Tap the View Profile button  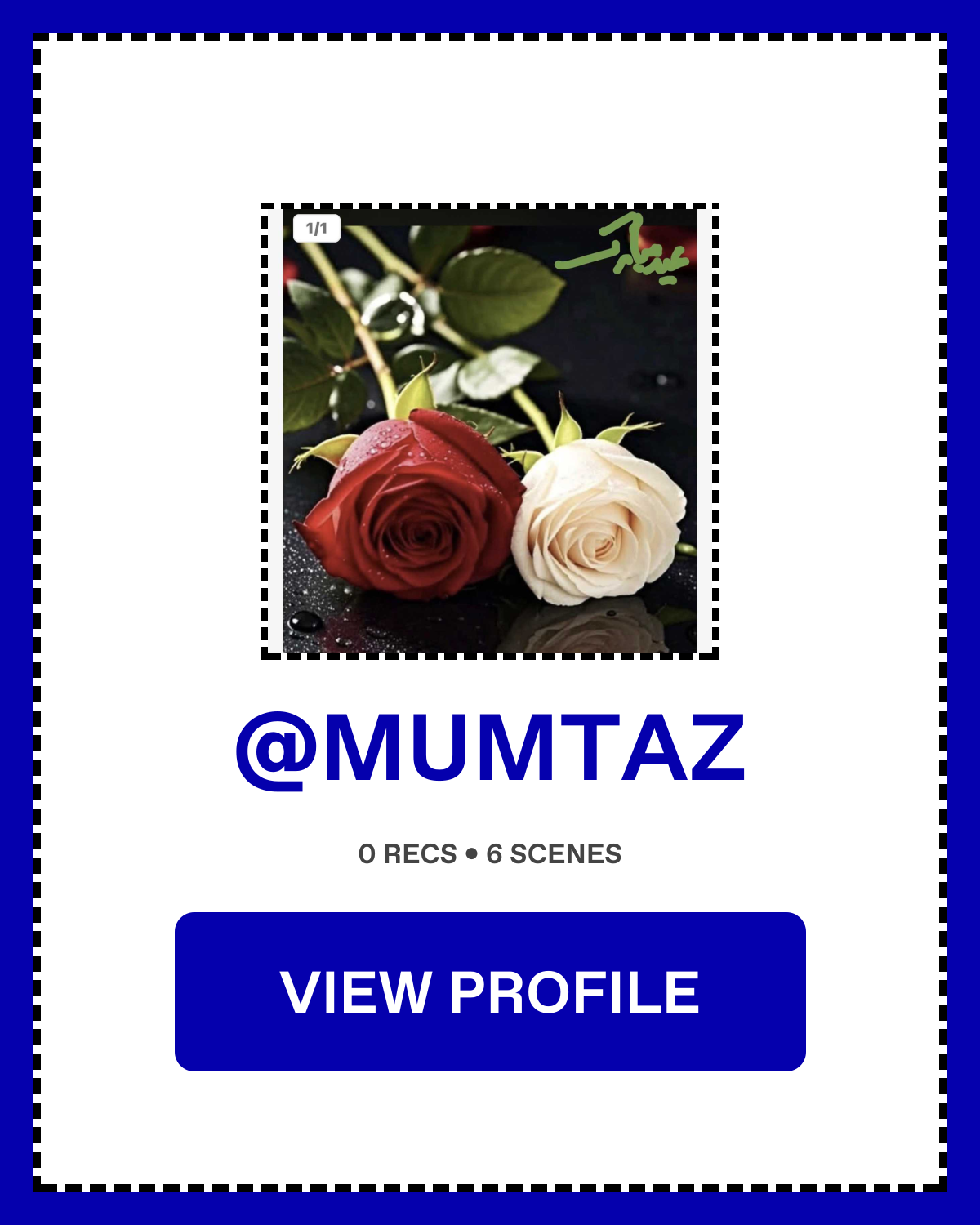click(490, 991)
